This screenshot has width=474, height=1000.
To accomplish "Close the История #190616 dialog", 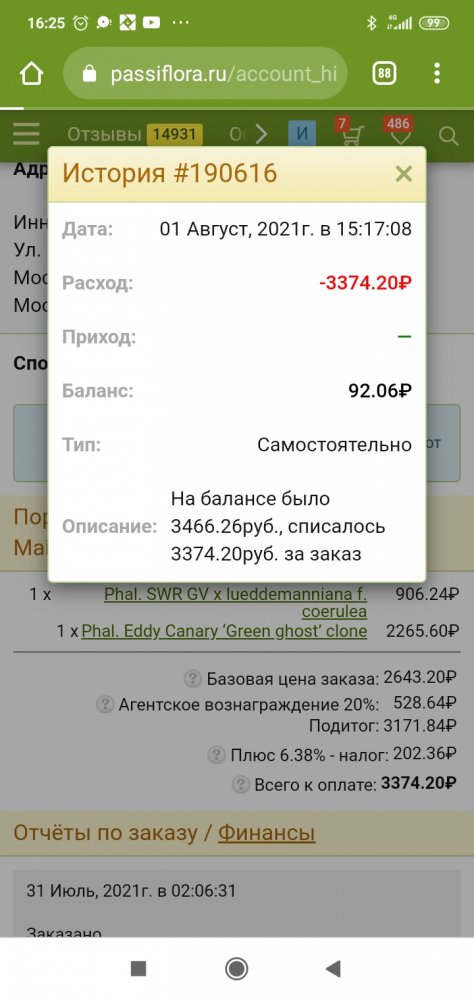I will (x=403, y=173).
